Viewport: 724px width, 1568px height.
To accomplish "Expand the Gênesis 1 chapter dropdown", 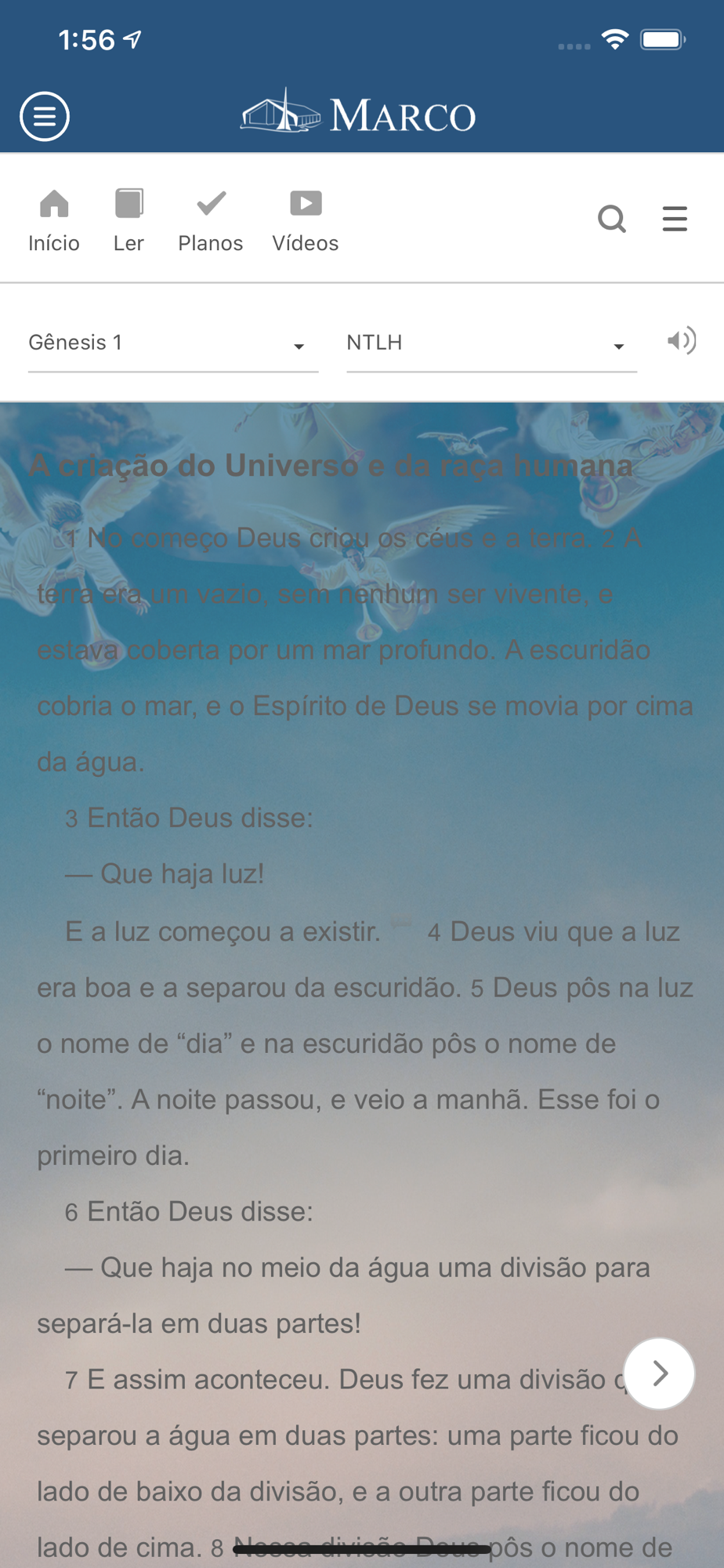I will [x=173, y=343].
